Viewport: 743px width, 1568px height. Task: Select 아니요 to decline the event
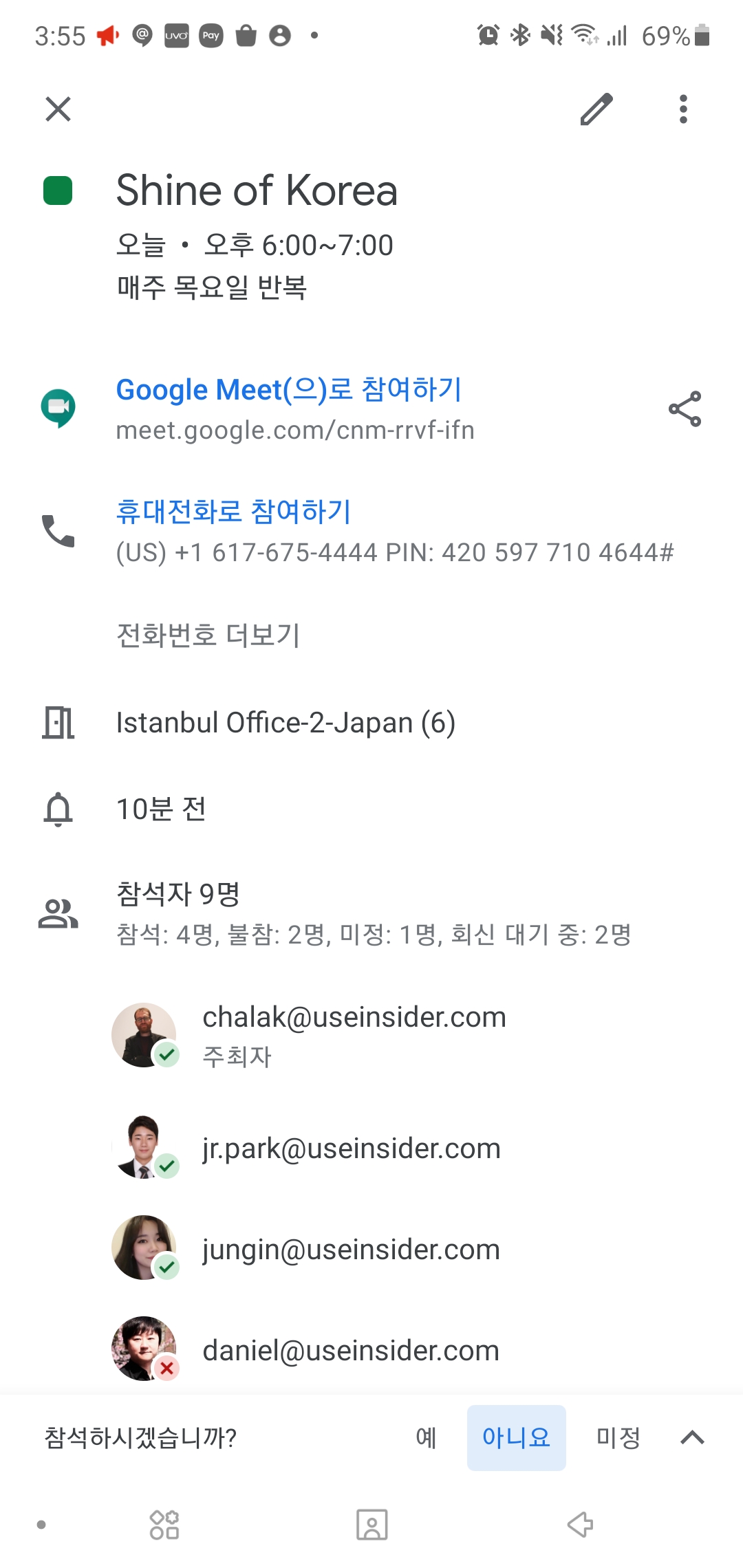[516, 1437]
